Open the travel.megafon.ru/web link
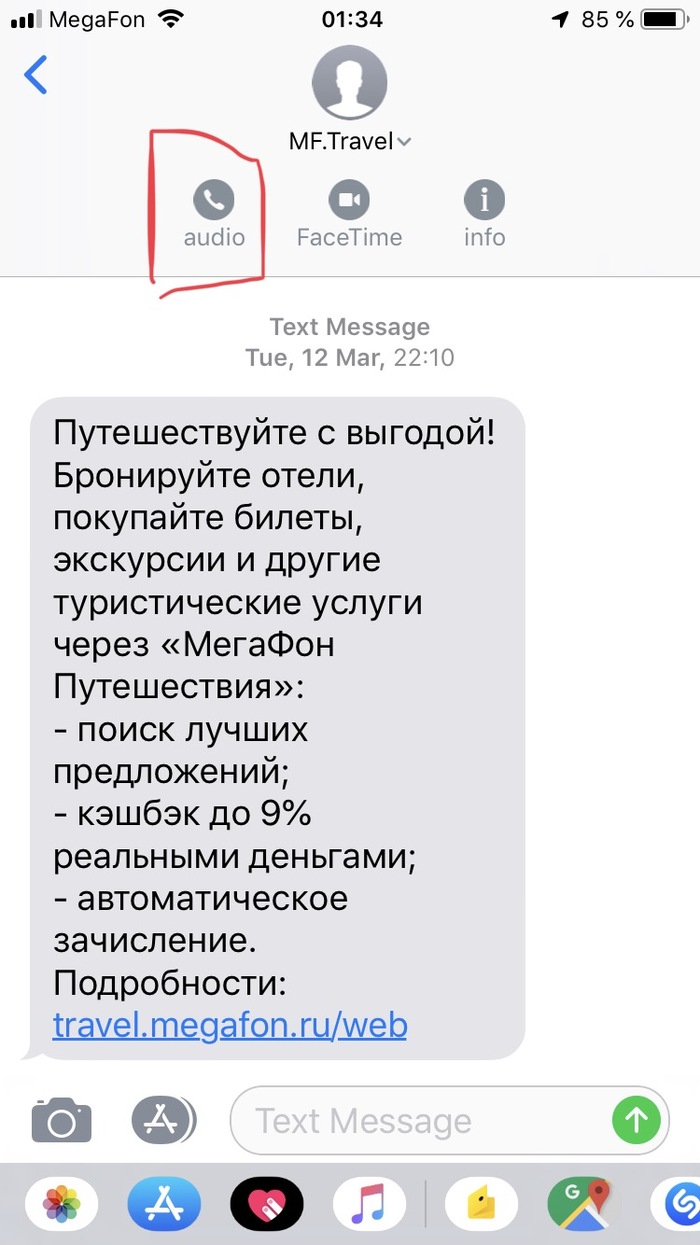Screen dimensions: 700x1245 point(230,1026)
